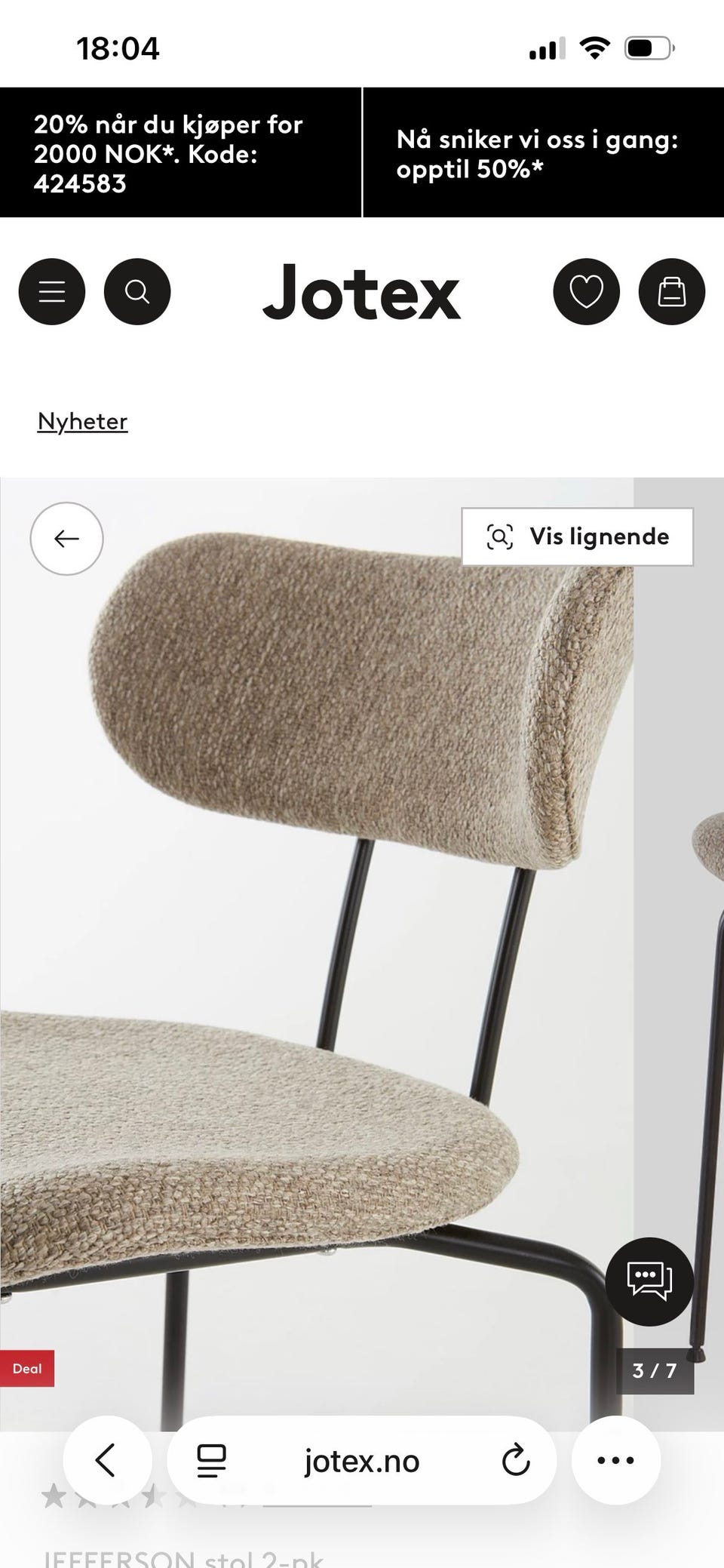
Task: Open the page reader menu icon
Action: coord(212,1461)
